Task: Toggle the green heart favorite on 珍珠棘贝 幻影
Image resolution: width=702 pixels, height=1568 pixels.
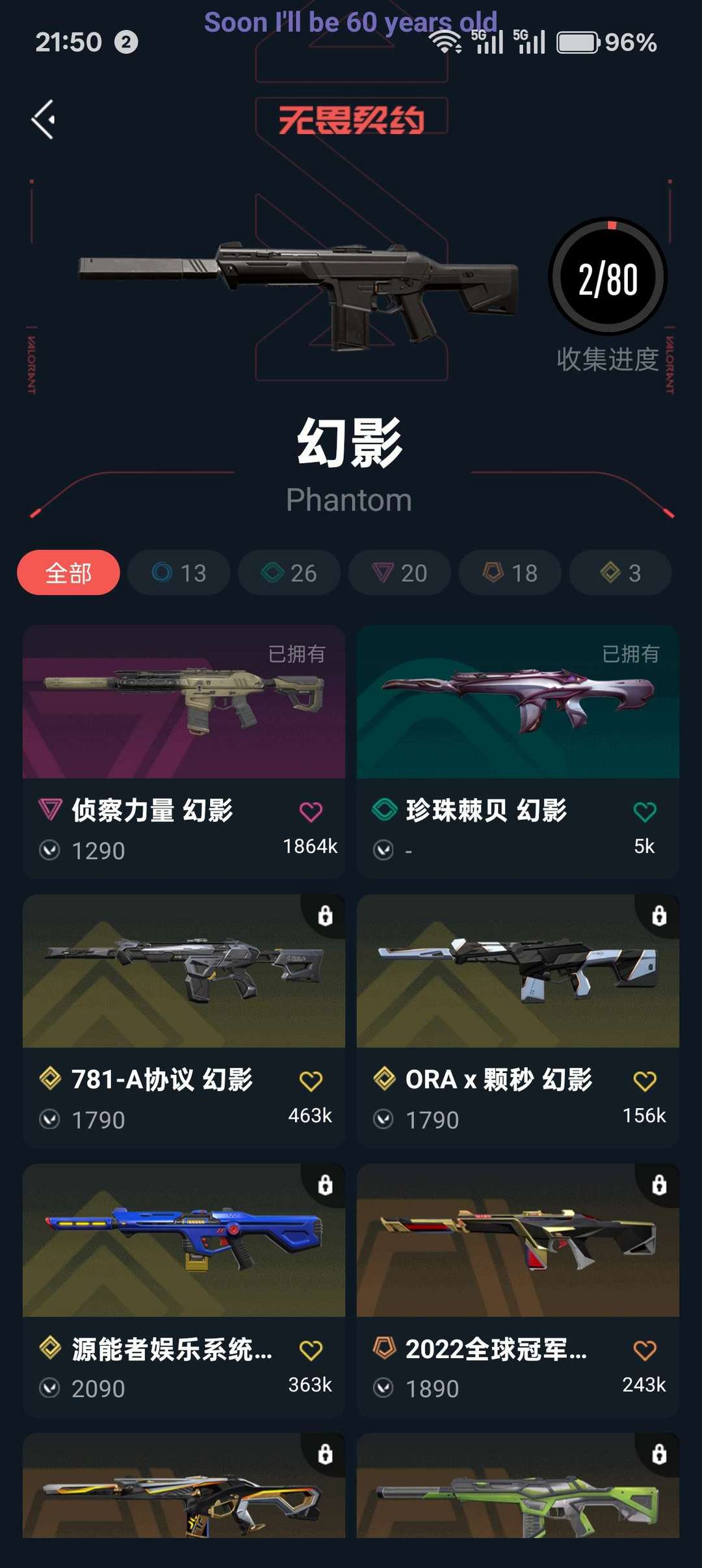Action: pyautogui.click(x=644, y=812)
